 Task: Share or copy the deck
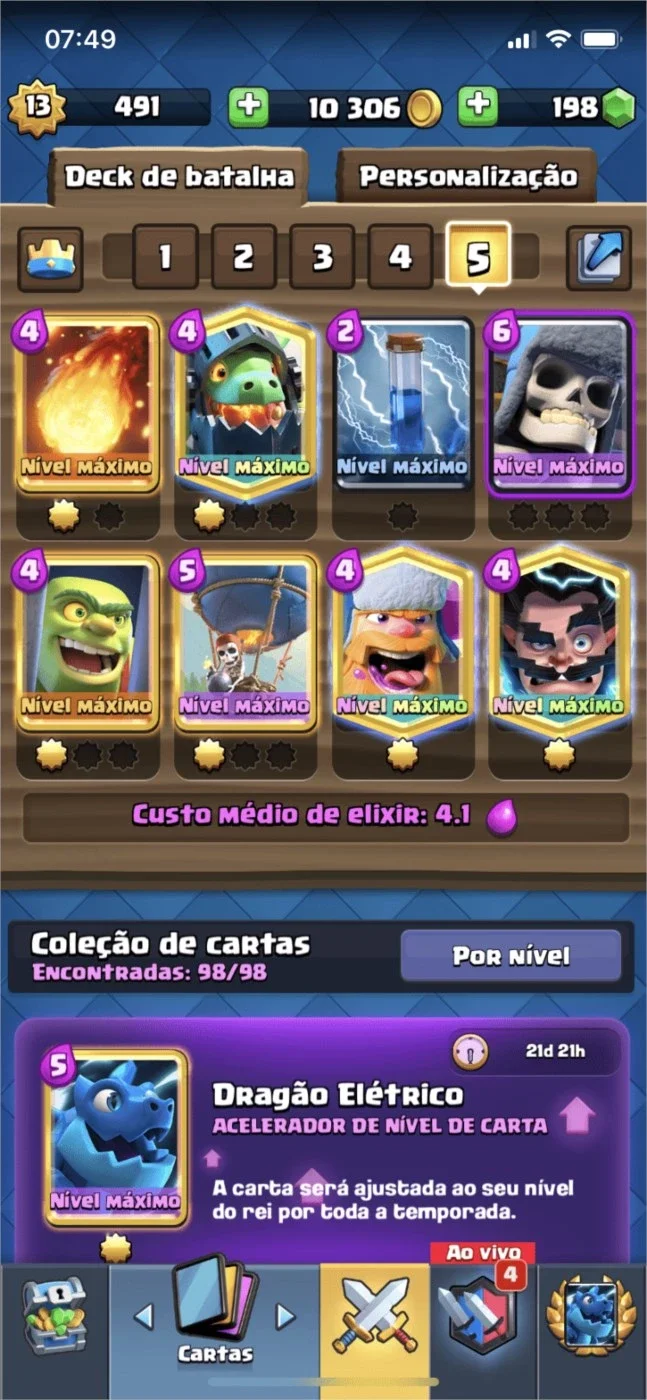(600, 258)
